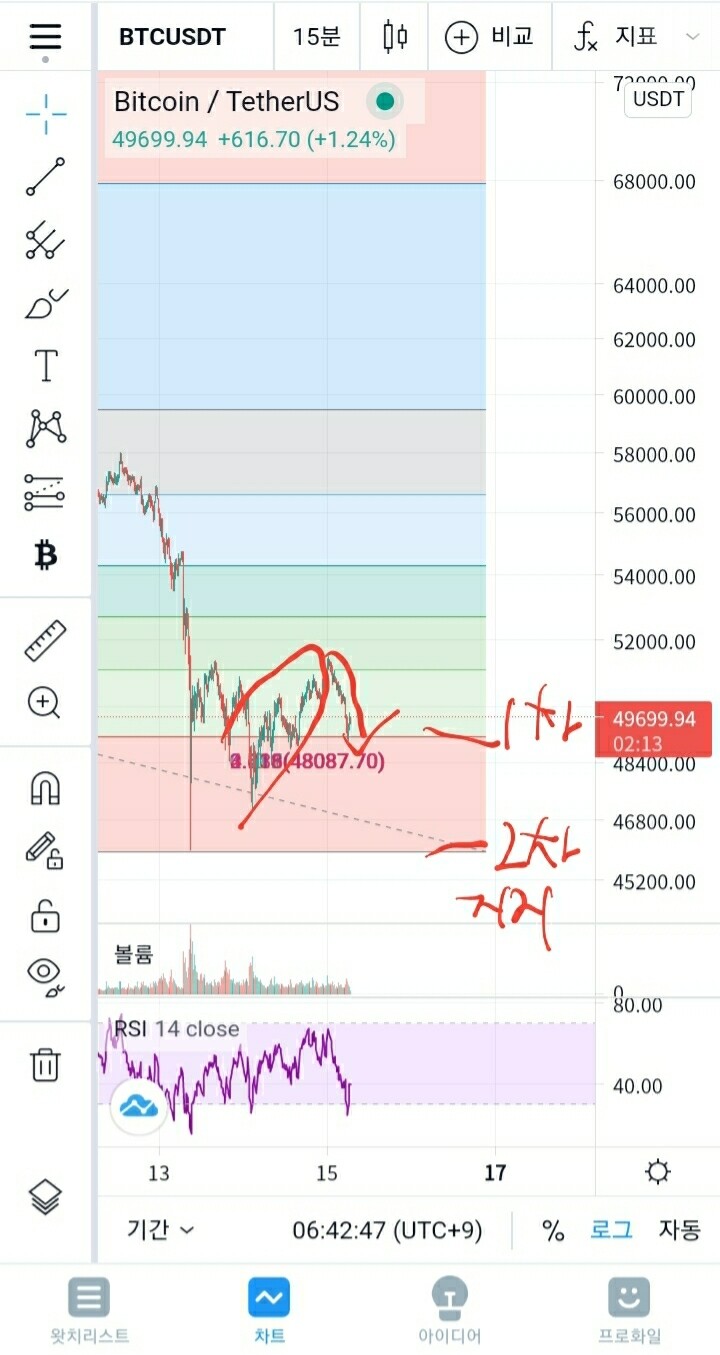The width and height of the screenshot is (720, 1355).
Task: Open the 기간 date range dropdown
Action: (160, 1229)
